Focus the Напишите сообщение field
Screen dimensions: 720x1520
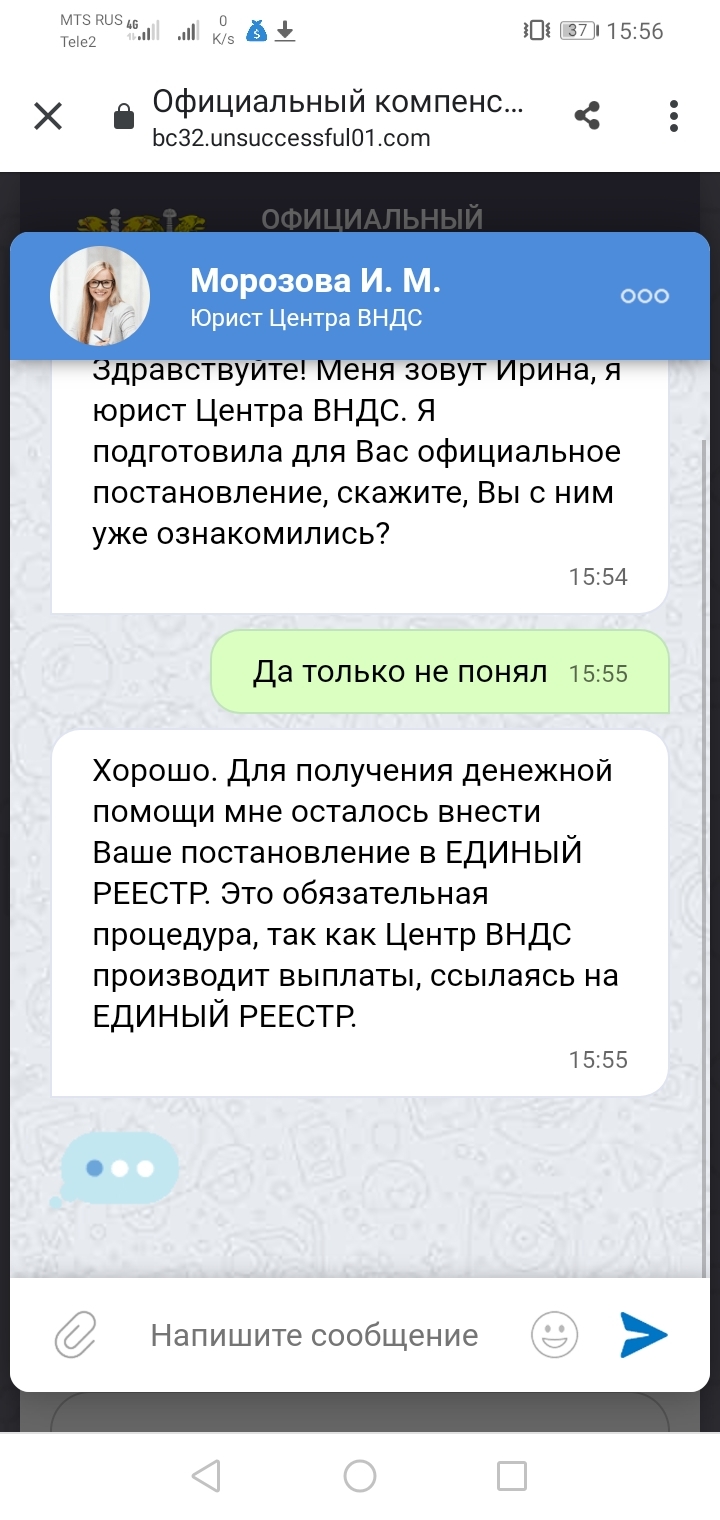pyautogui.click(x=314, y=1335)
